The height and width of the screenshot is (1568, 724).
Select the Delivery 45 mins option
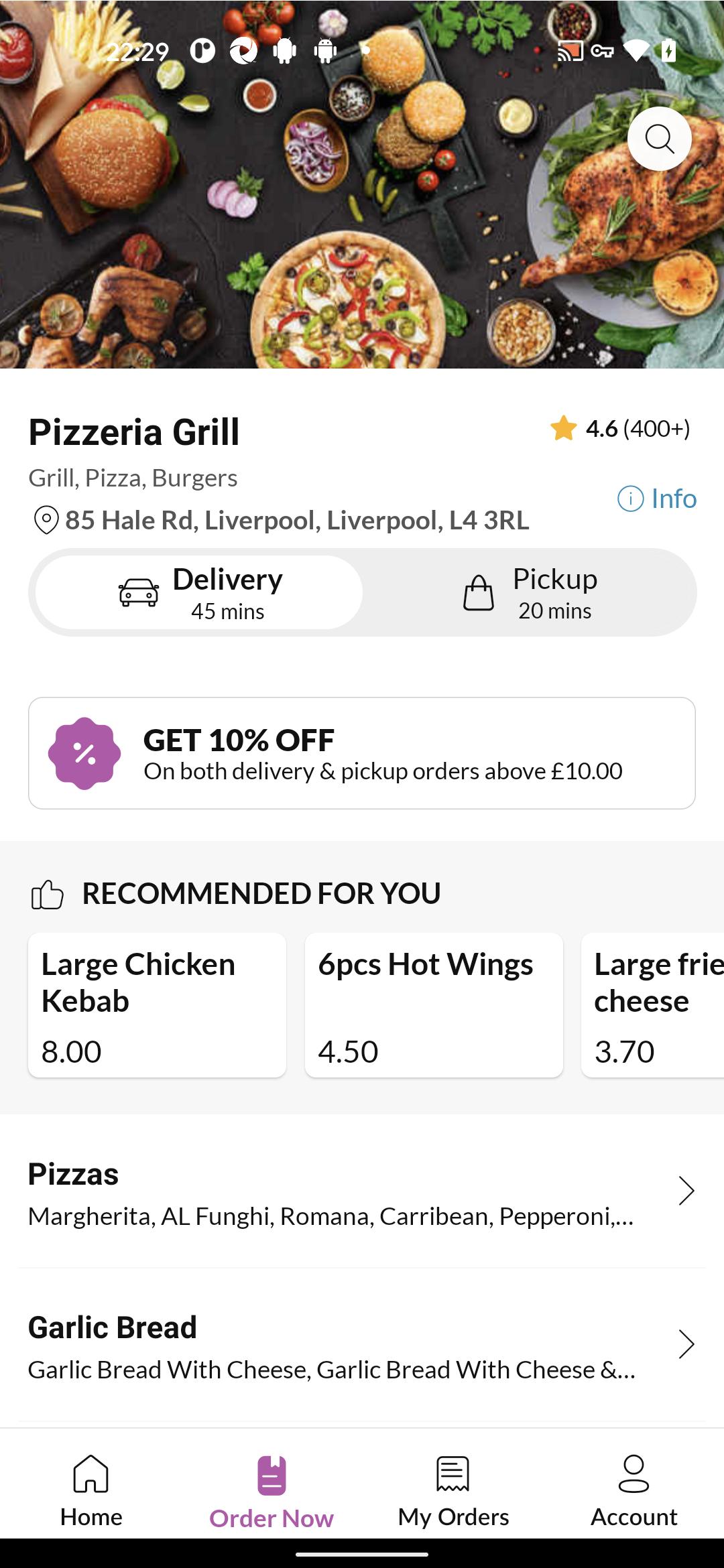click(x=199, y=592)
